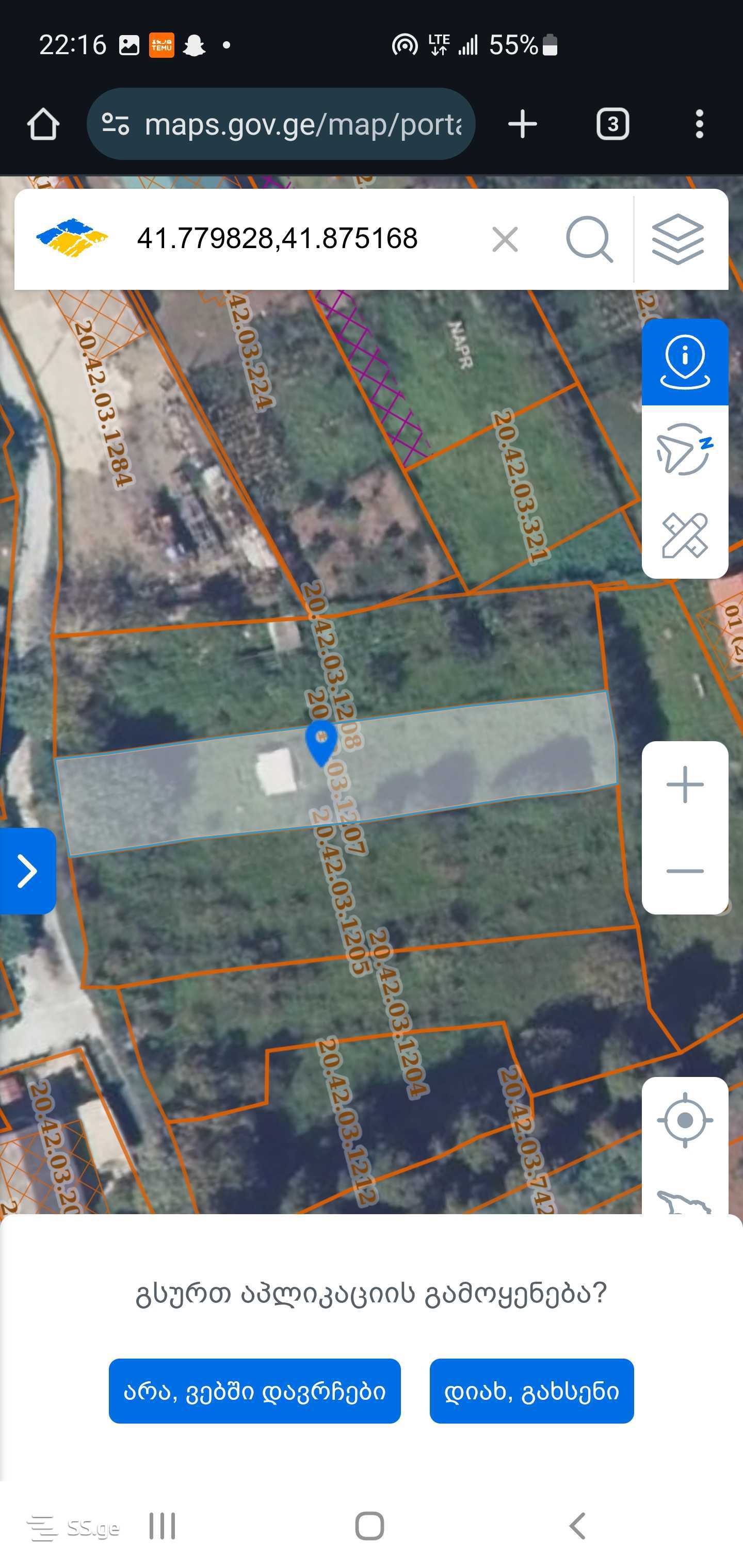Viewport: 743px width, 1568px height.
Task: Open the measure and draw tool
Action: (685, 536)
